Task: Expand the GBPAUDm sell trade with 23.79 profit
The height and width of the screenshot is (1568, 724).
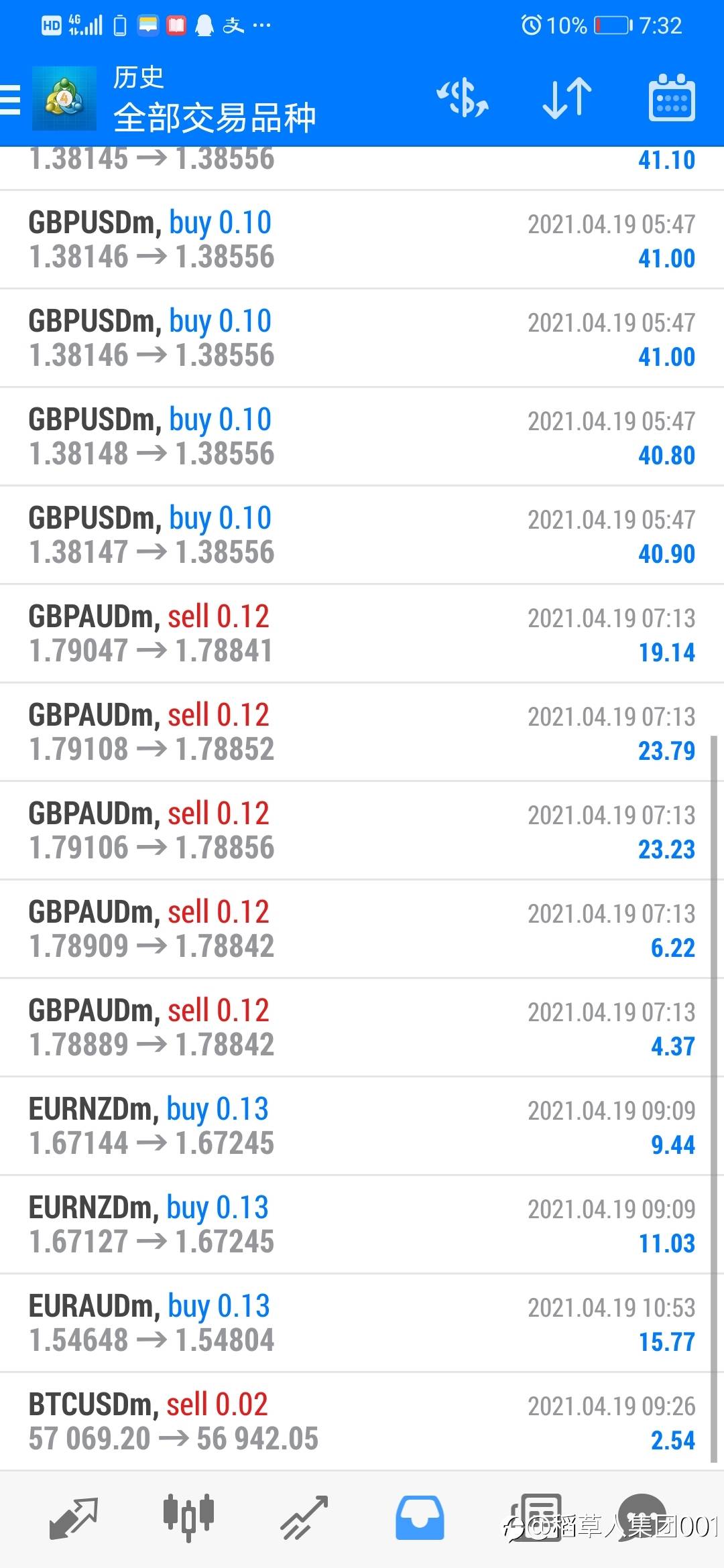Action: [362, 732]
